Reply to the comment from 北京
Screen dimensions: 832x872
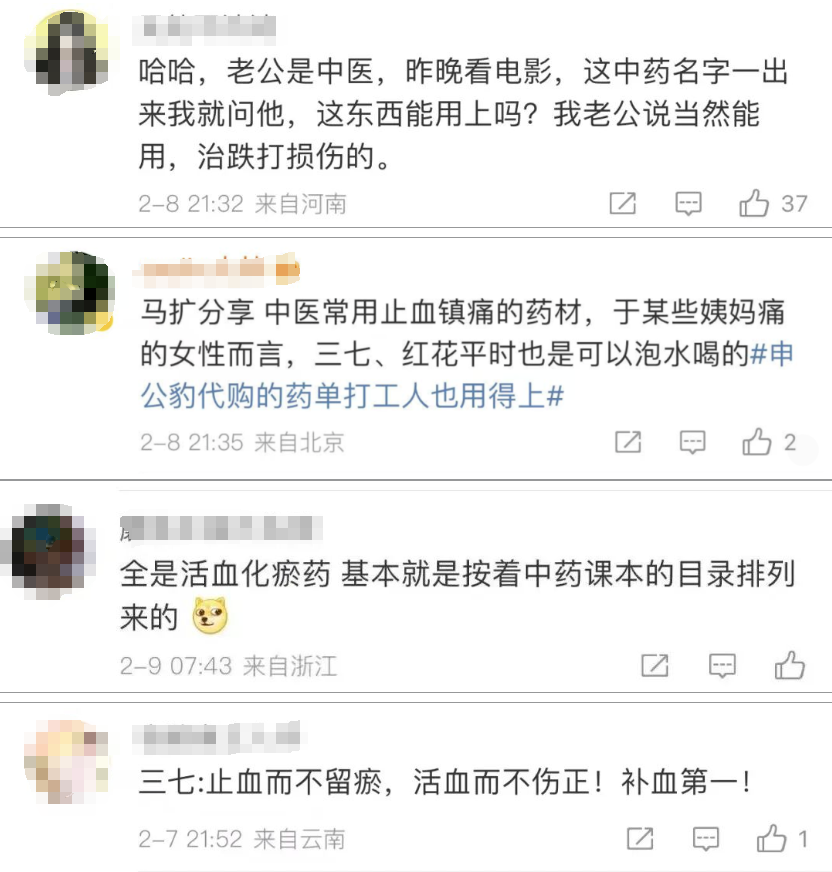692,442
